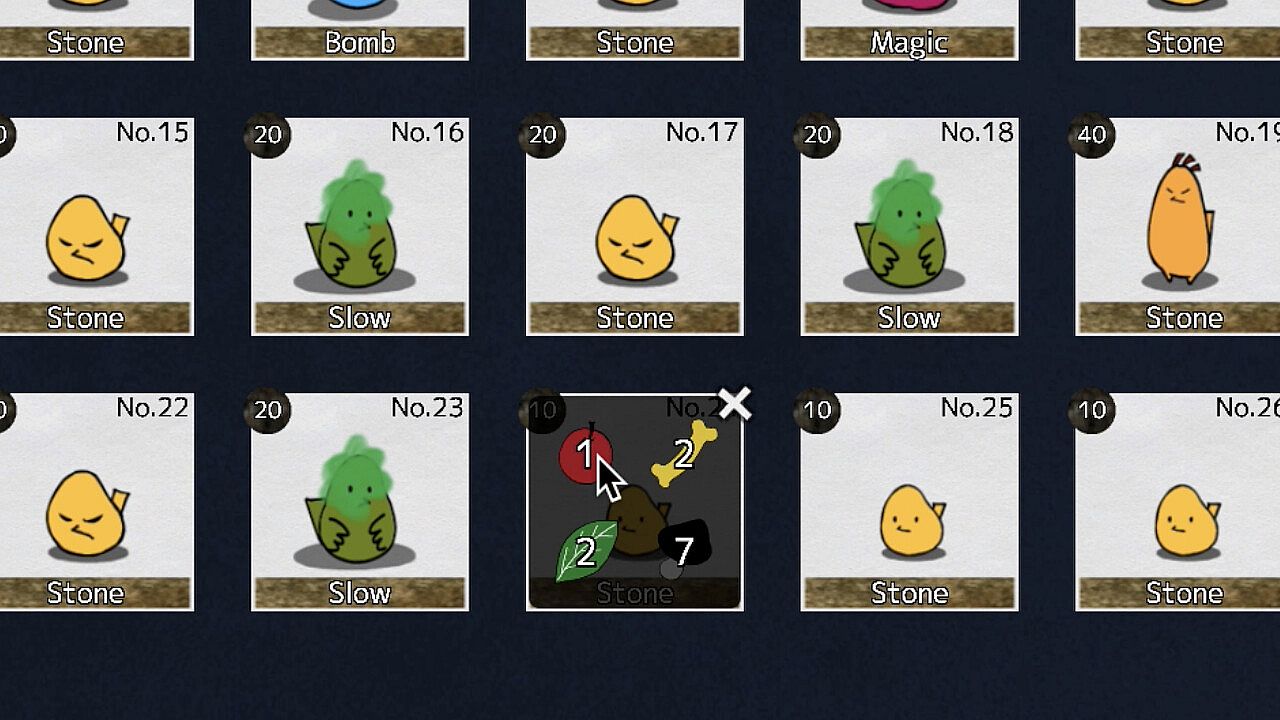Tap card No.18 Slow

point(909,227)
